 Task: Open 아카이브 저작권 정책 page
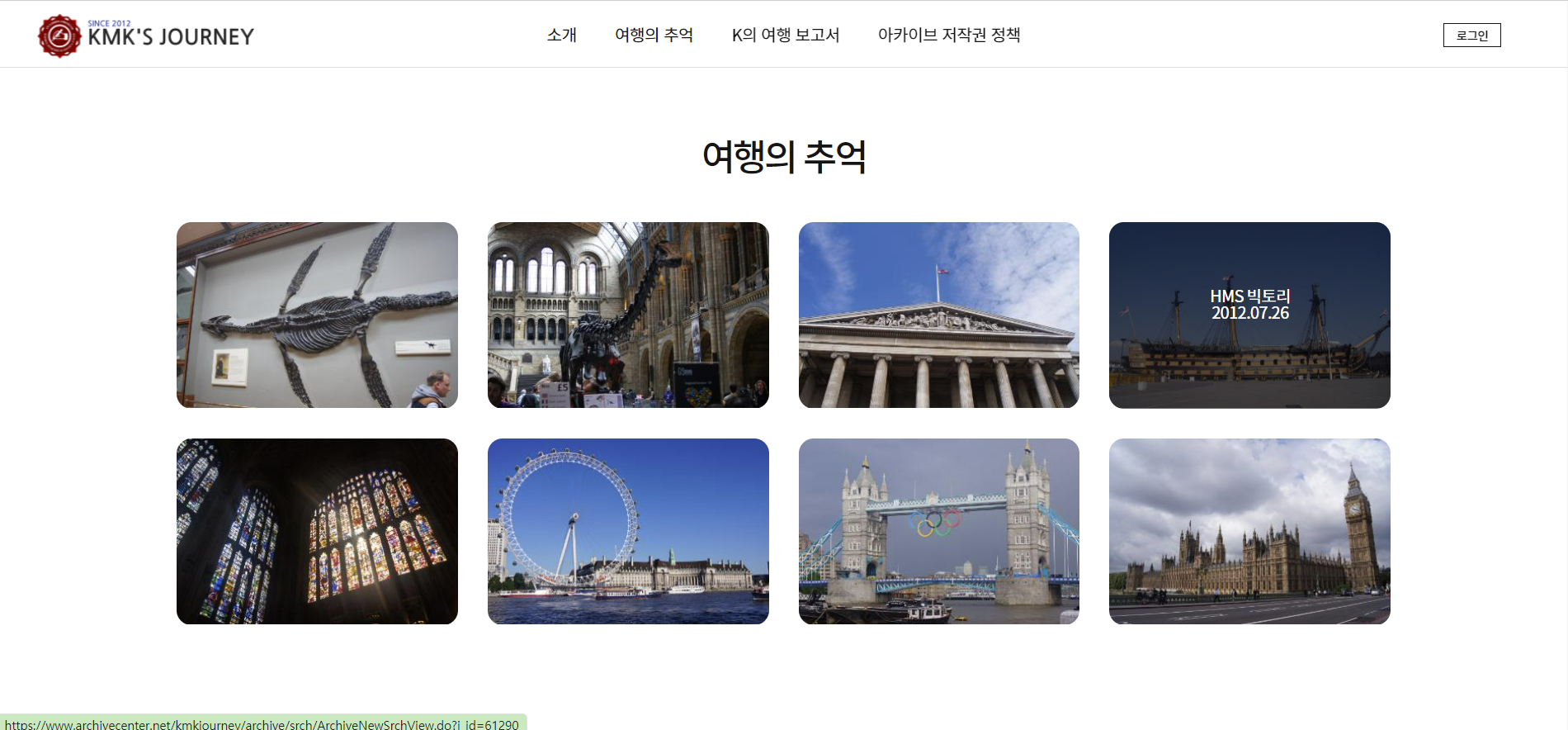[948, 35]
